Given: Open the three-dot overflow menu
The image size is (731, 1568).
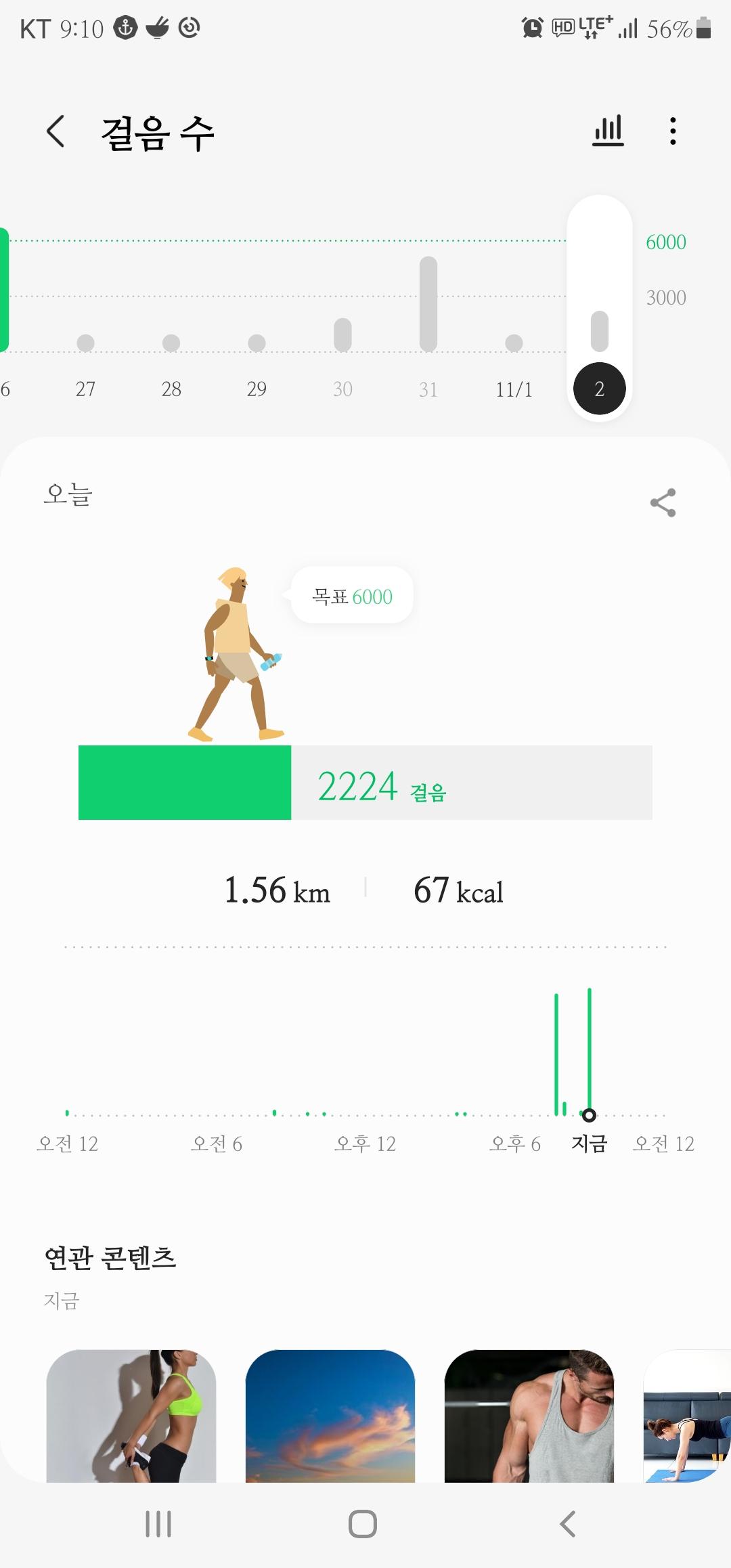Looking at the screenshot, I should coord(672,131).
